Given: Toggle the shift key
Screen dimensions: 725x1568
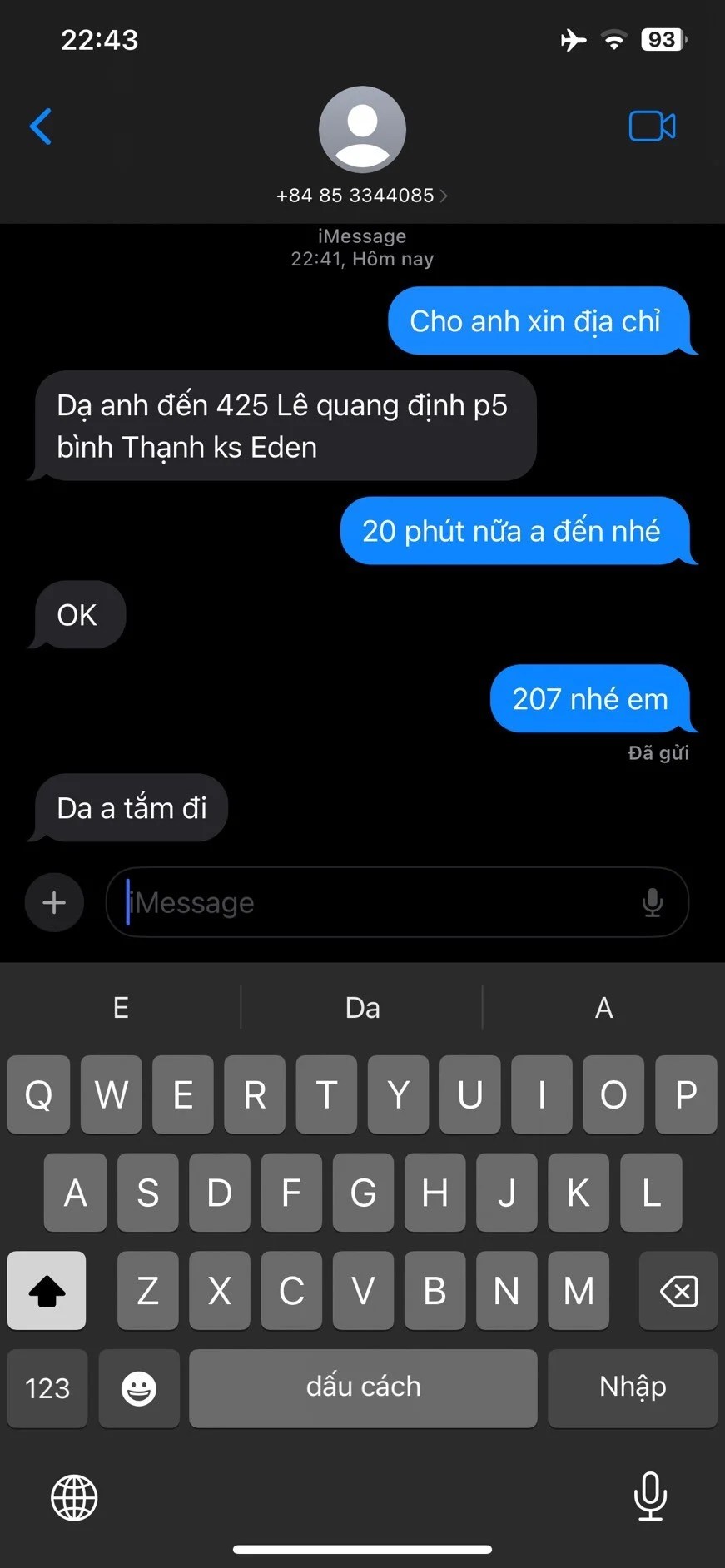Looking at the screenshot, I should pos(47,1291).
